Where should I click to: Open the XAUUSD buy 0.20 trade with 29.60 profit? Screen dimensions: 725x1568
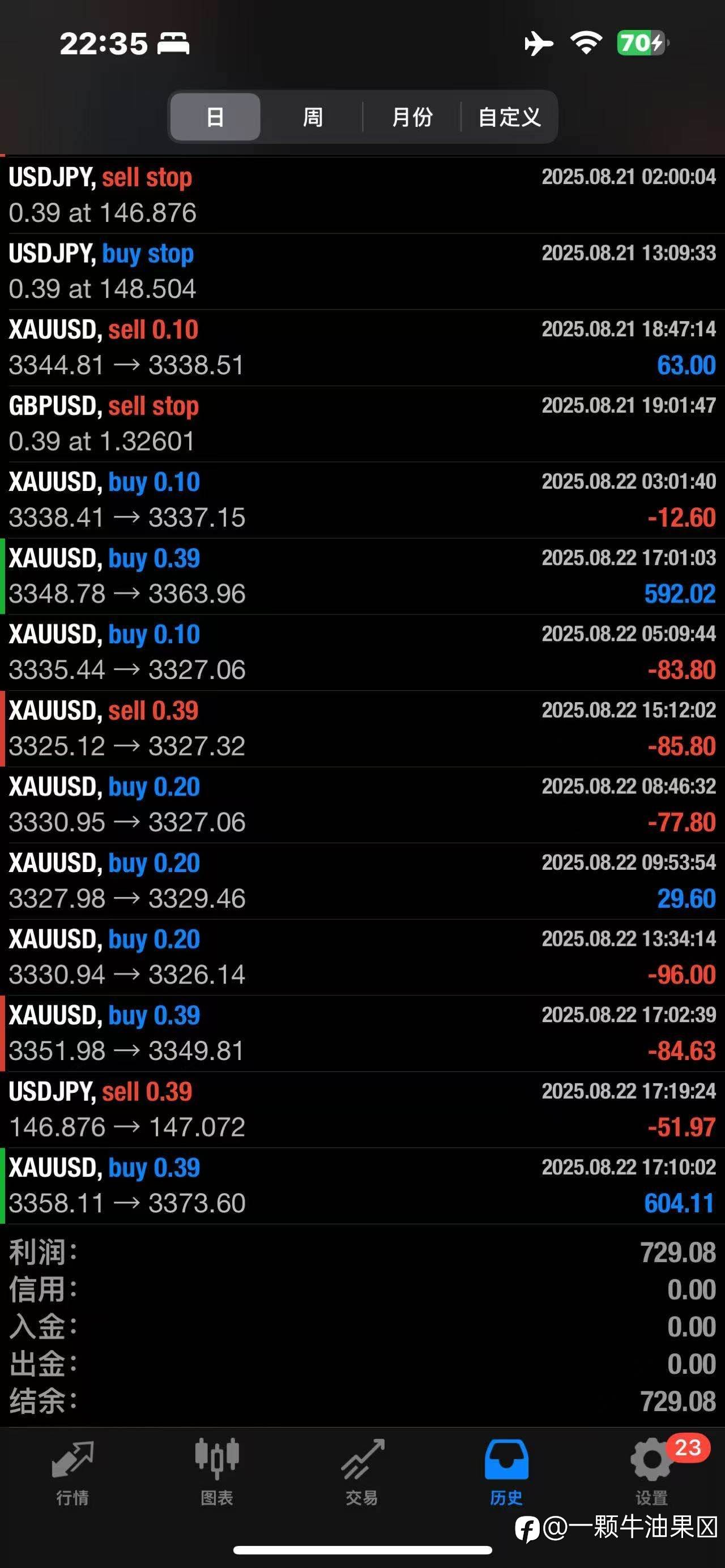362,881
